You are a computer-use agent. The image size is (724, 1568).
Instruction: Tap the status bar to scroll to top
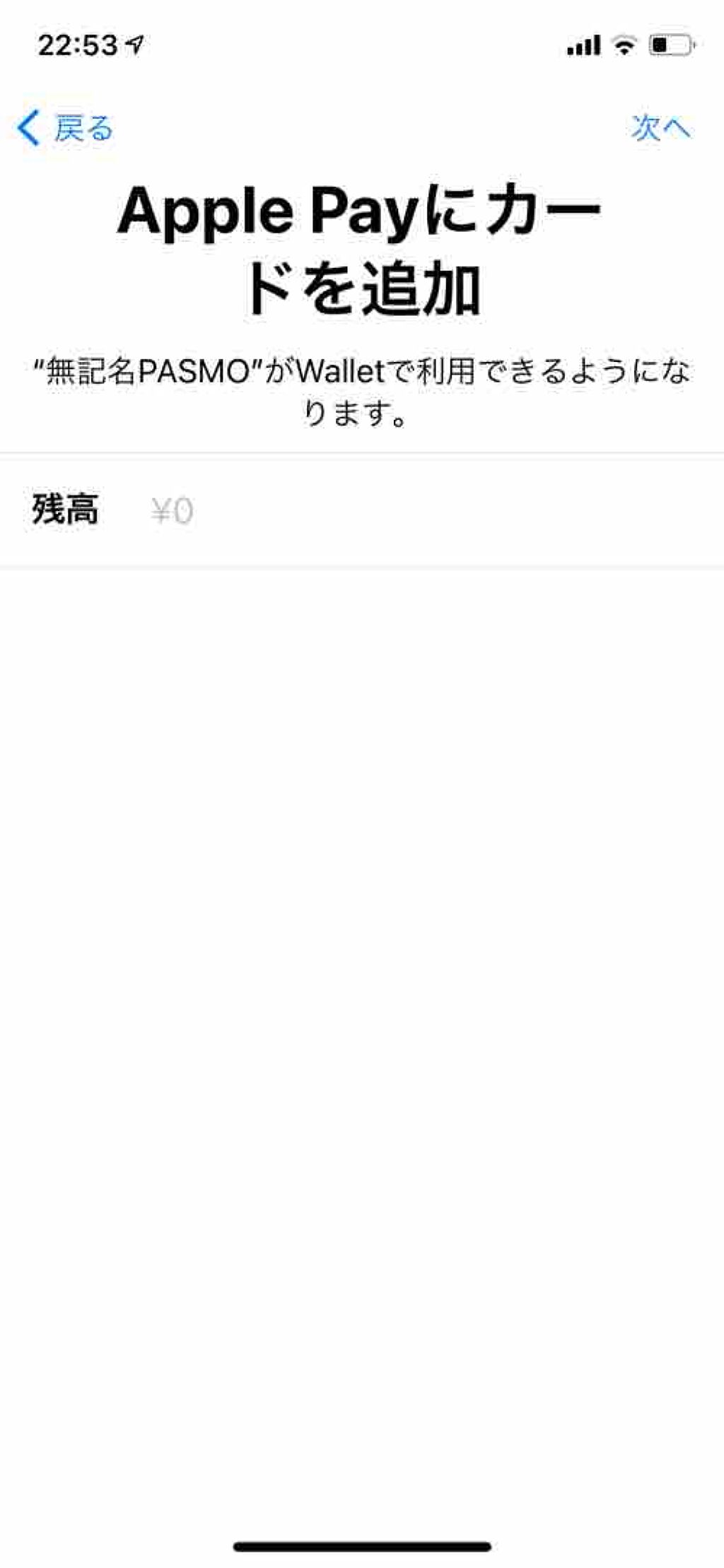pyautogui.click(x=362, y=44)
